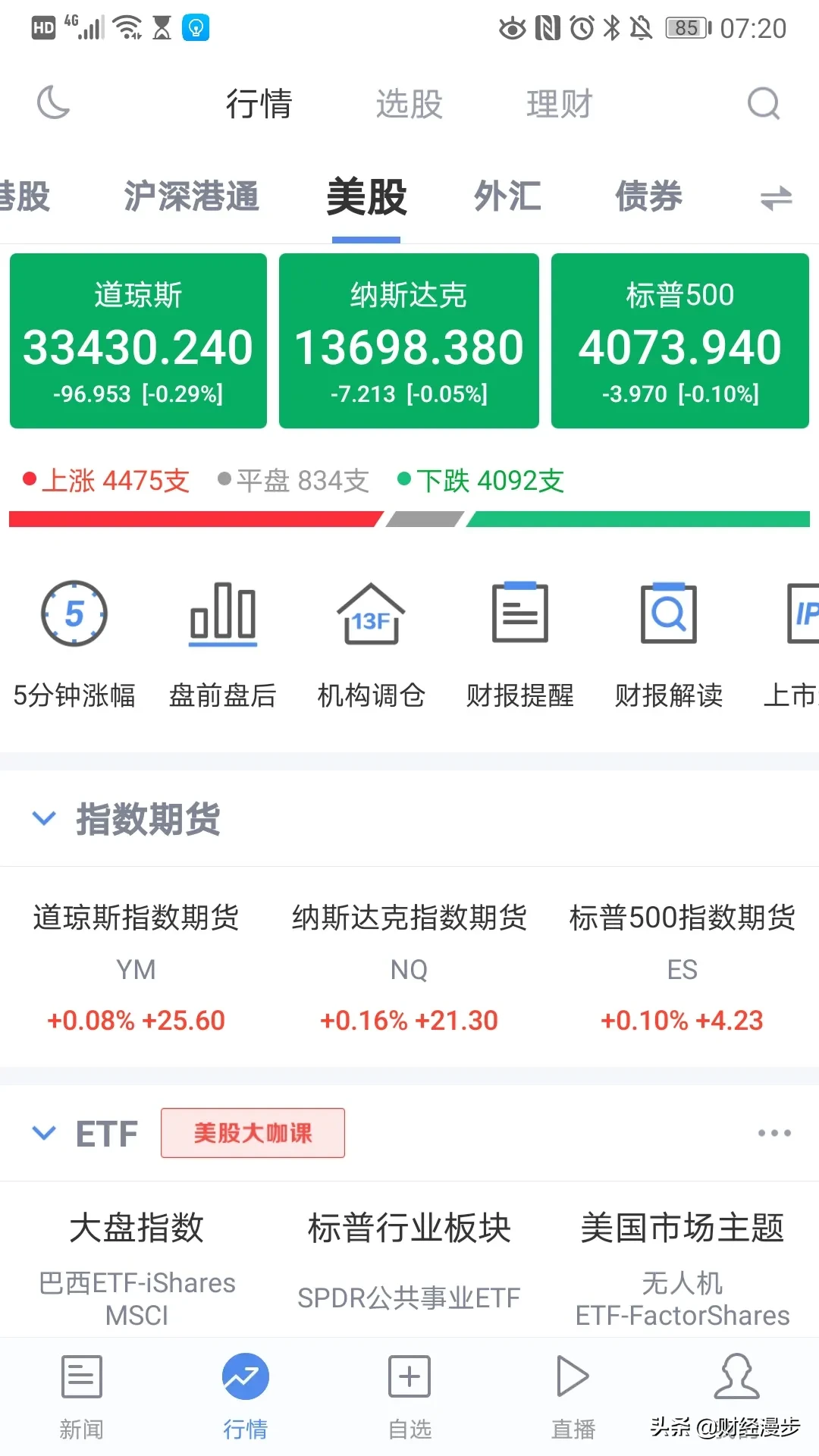Select the 沪深港通 market tab
Image resolution: width=819 pixels, height=1456 pixels.
coord(191,196)
